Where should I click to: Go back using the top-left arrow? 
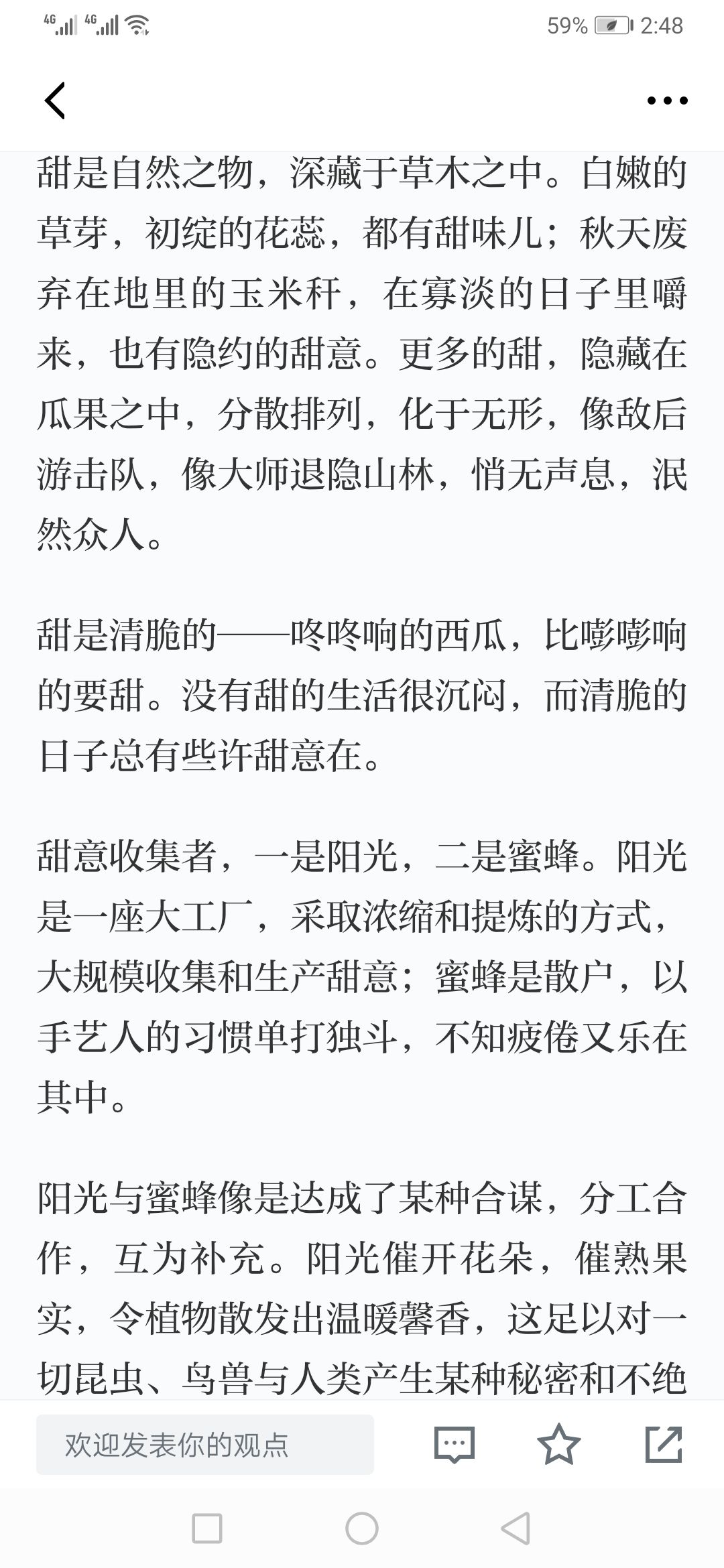point(55,101)
